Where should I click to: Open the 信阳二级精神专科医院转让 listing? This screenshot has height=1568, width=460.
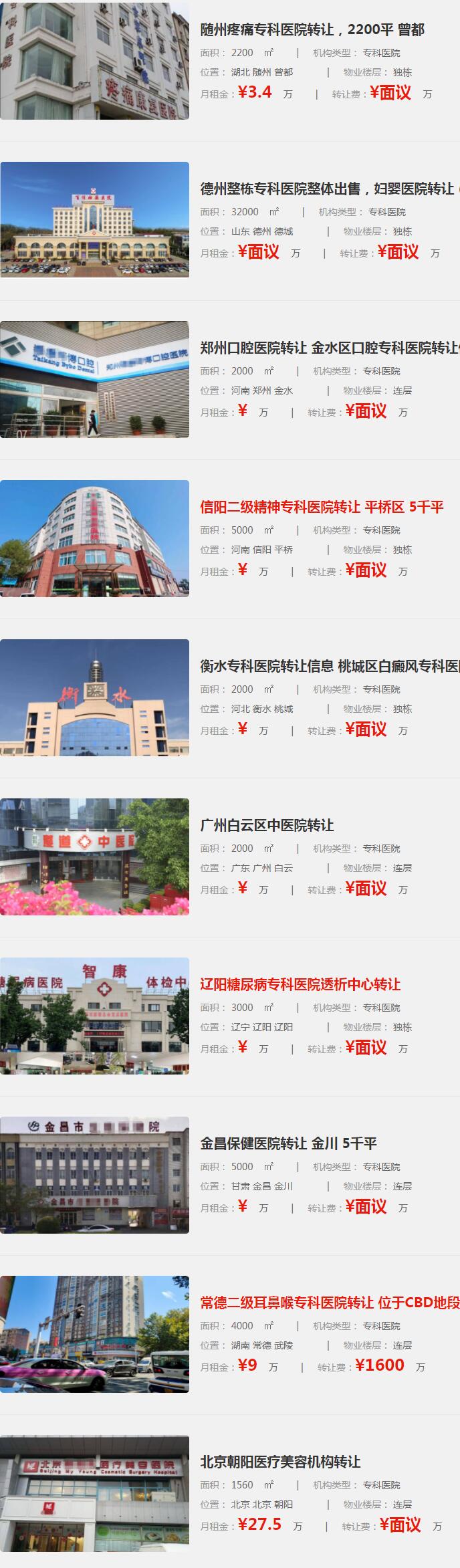tap(322, 507)
